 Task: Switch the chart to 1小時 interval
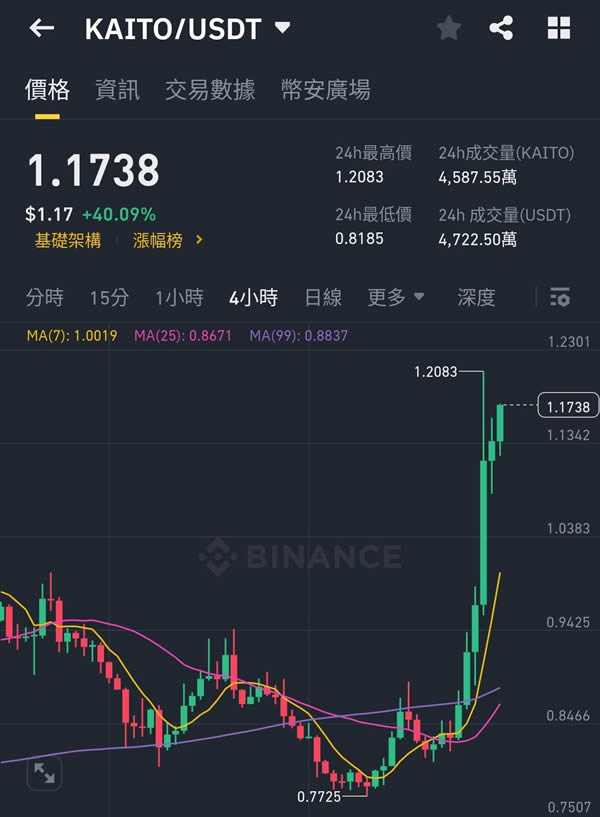[x=179, y=297]
